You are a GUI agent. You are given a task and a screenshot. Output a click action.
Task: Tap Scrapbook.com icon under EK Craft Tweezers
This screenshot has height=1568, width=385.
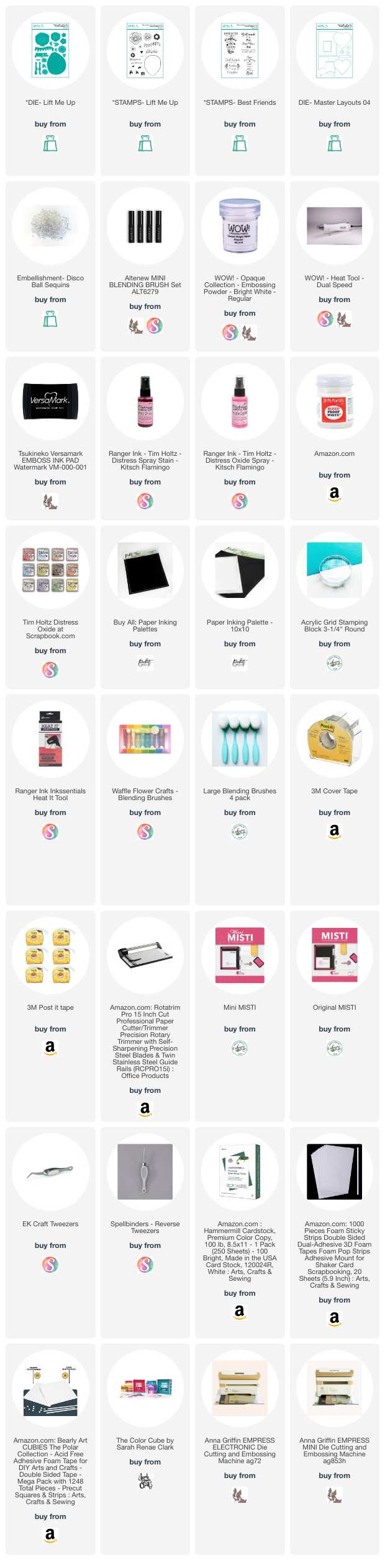click(x=50, y=1265)
